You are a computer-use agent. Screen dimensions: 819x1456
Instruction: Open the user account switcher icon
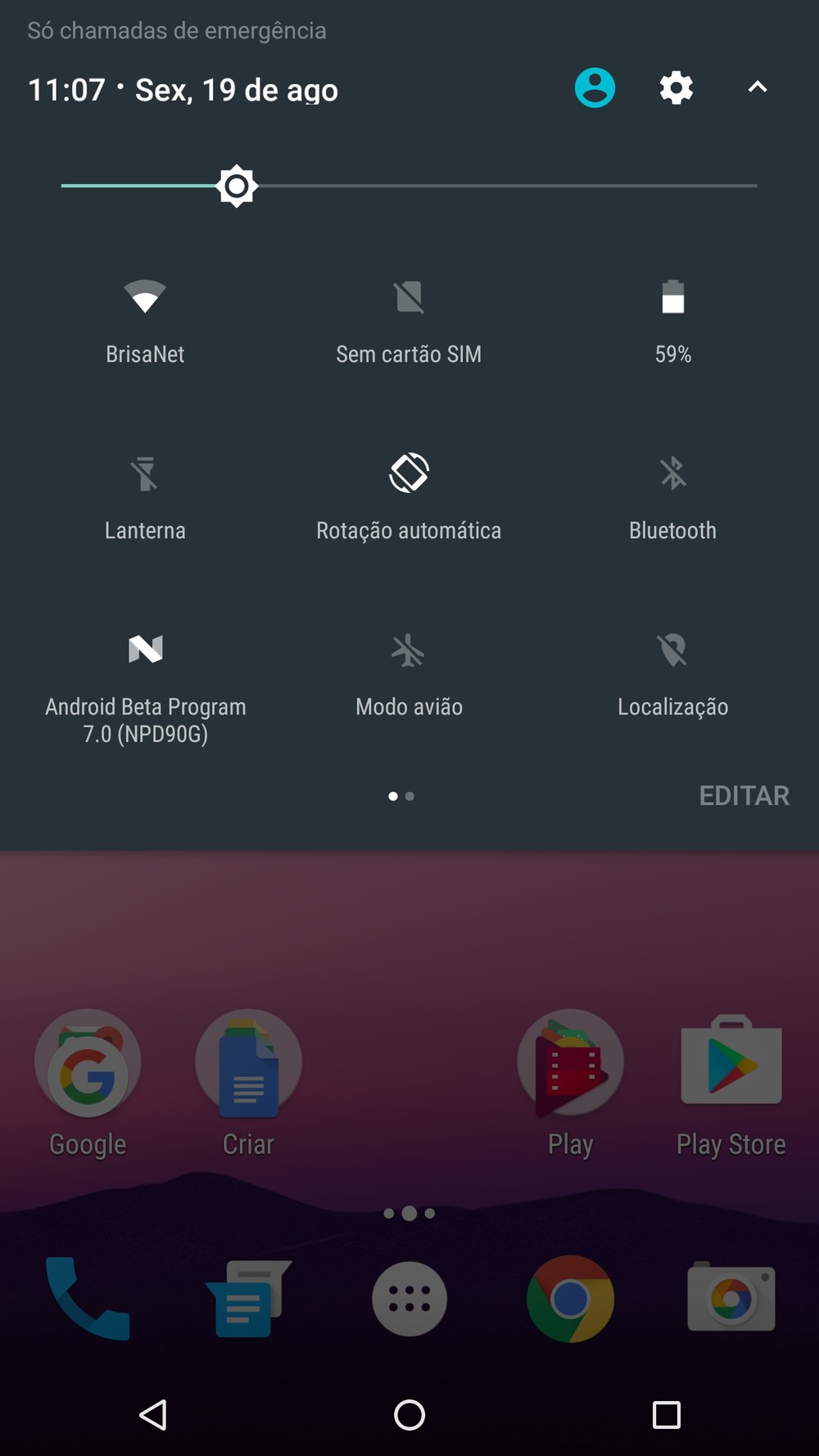595,88
